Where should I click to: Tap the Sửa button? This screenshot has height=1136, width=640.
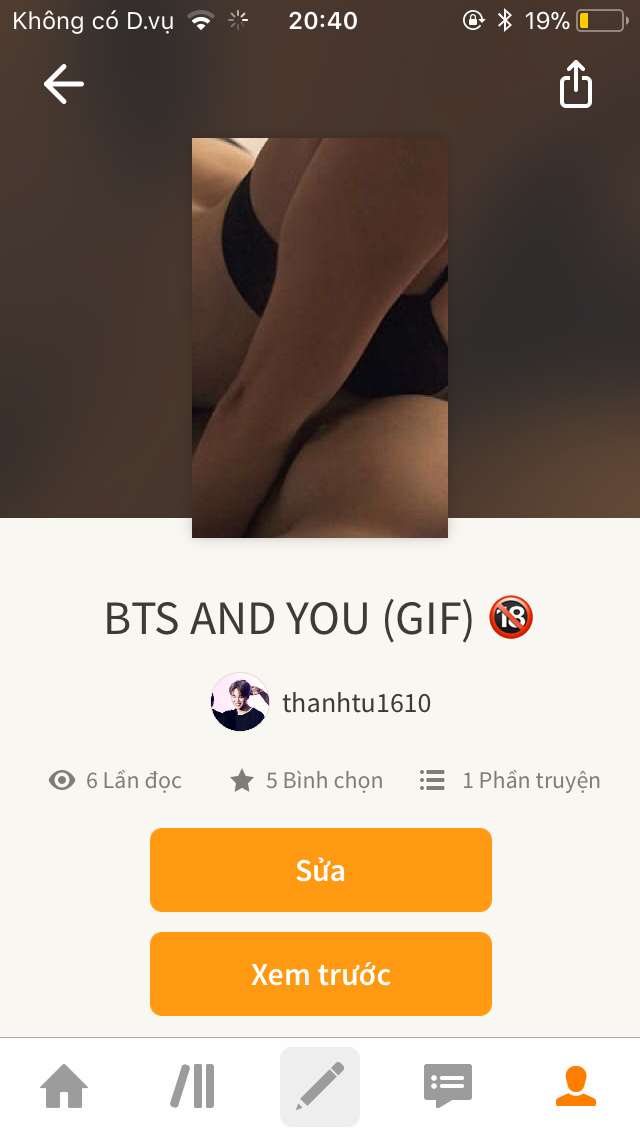320,870
